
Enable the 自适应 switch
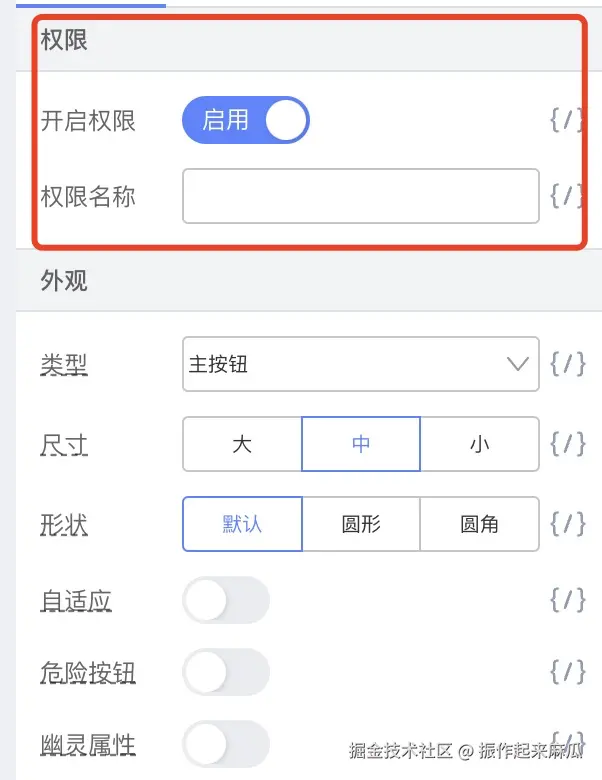tap(226, 600)
